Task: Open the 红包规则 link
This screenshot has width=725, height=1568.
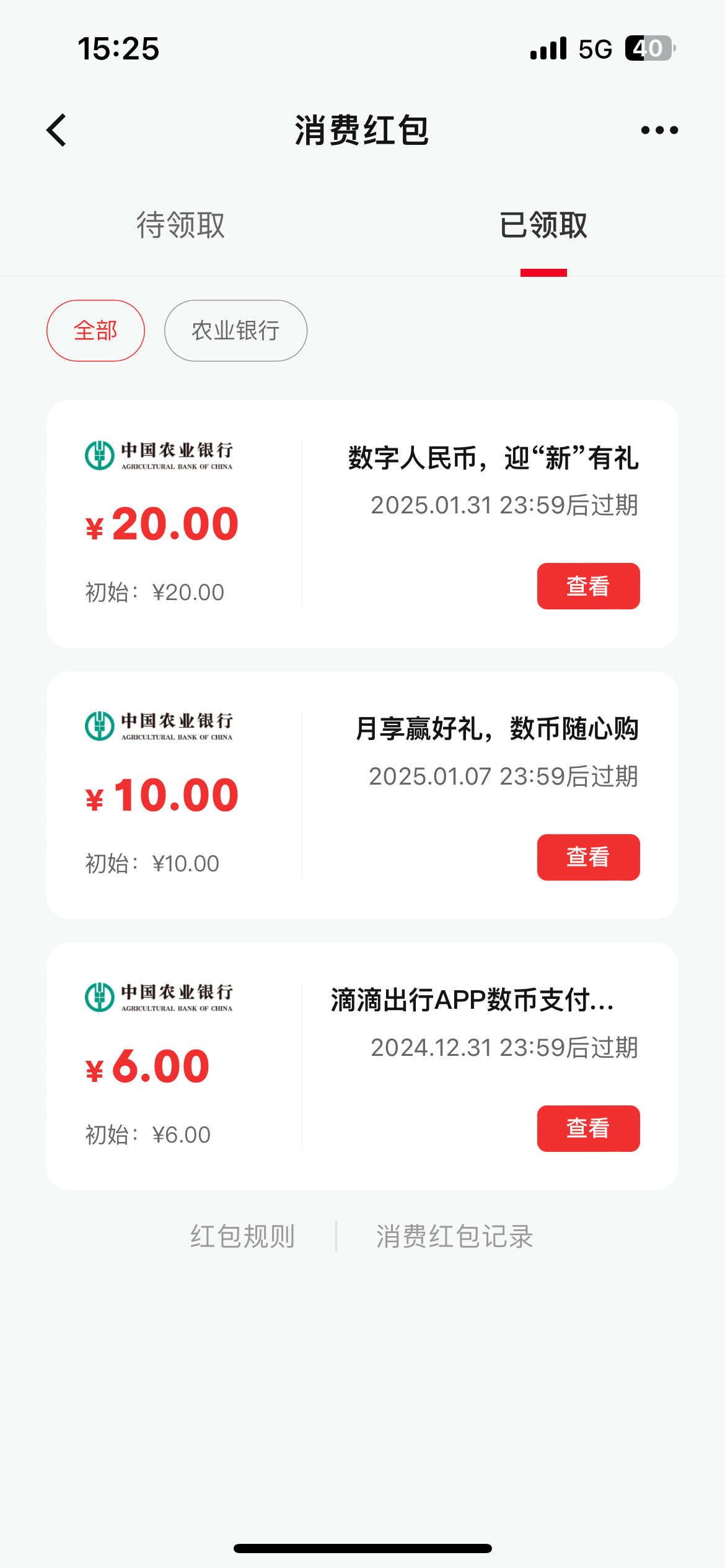Action: tap(242, 1236)
